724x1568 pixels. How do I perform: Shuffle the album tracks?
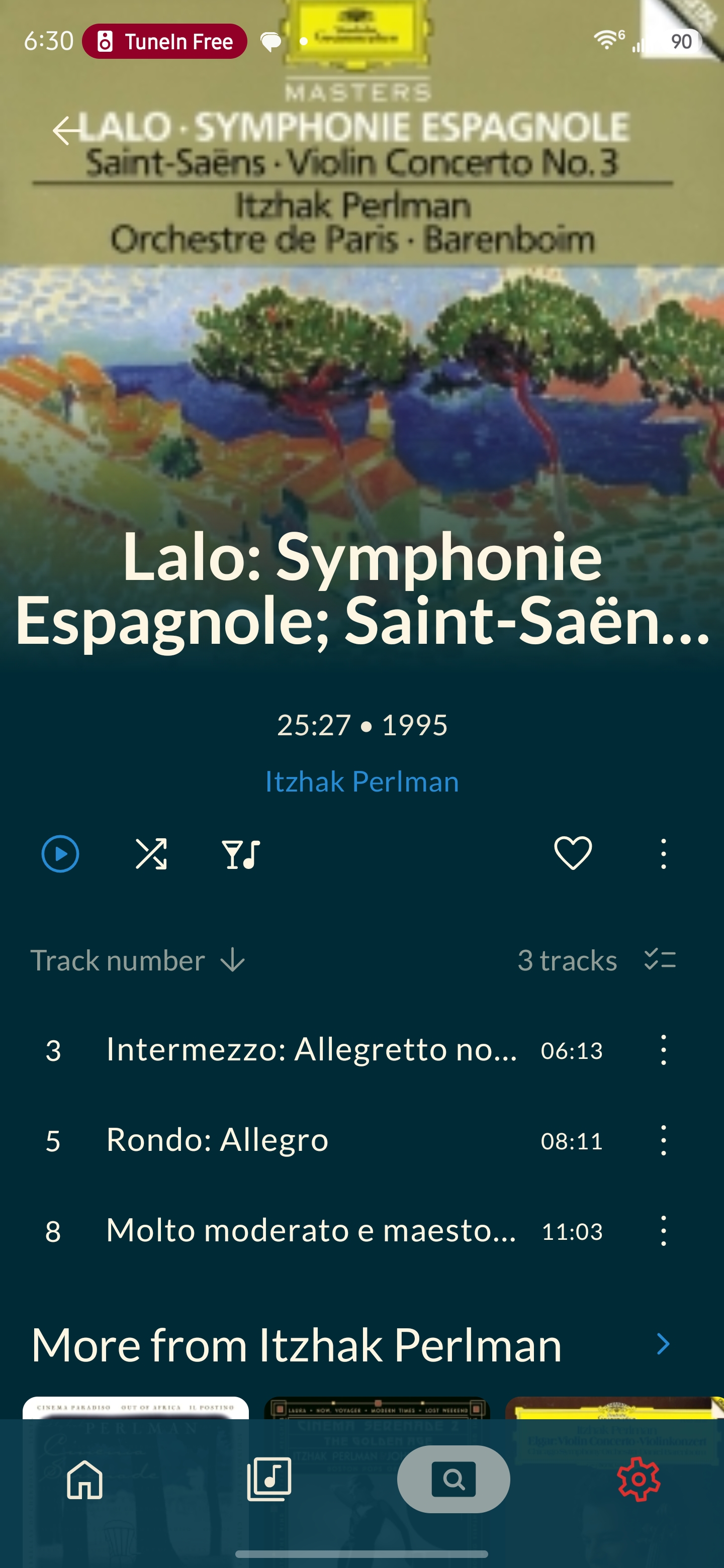click(x=151, y=853)
